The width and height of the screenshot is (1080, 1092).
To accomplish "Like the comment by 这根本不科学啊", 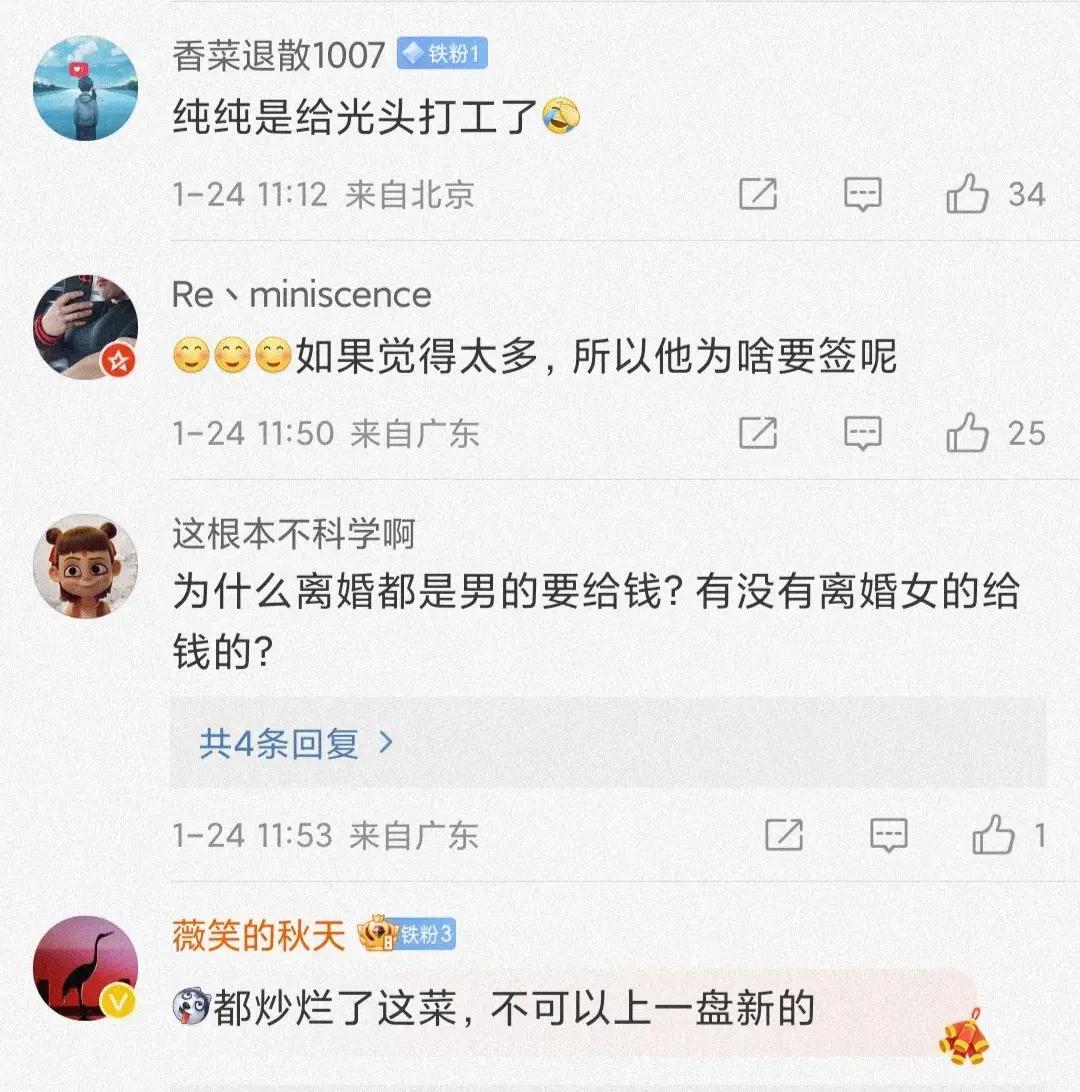I will (994, 835).
